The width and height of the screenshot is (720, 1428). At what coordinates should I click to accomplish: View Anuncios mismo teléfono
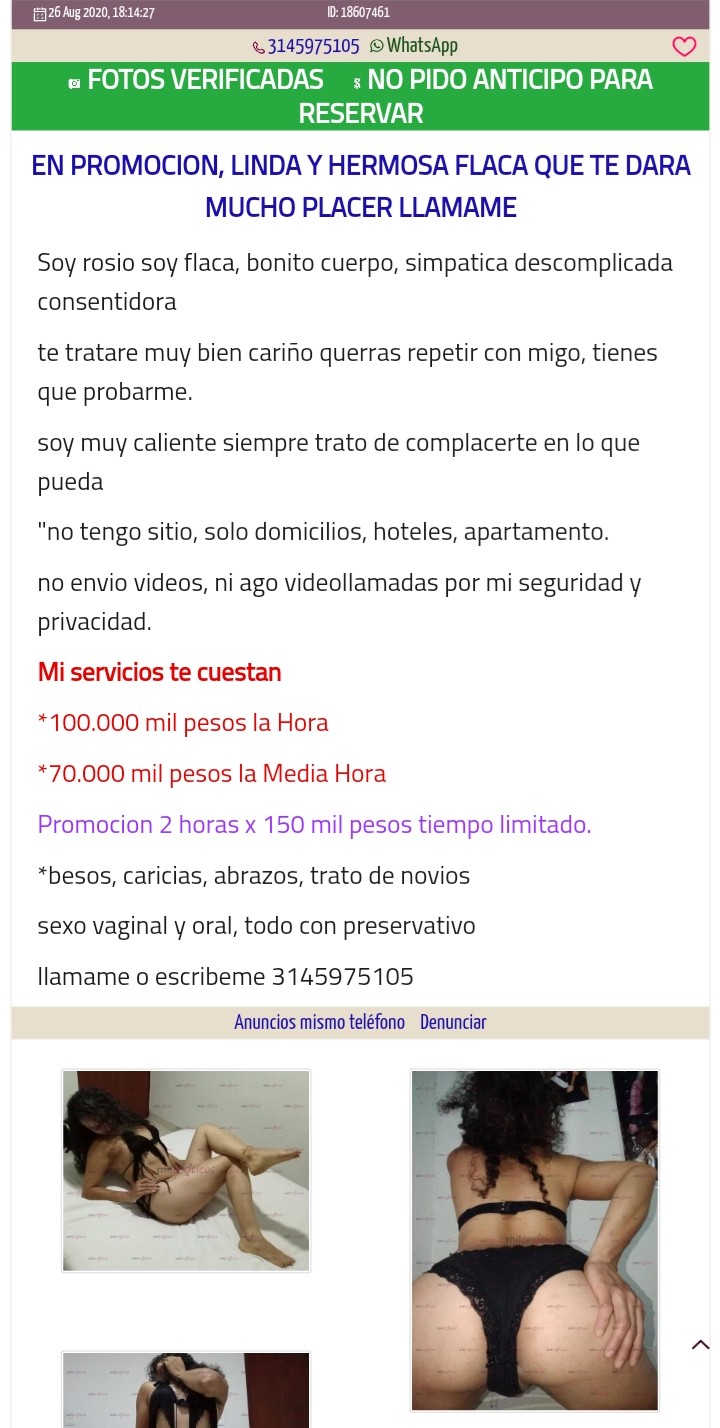click(x=319, y=1022)
